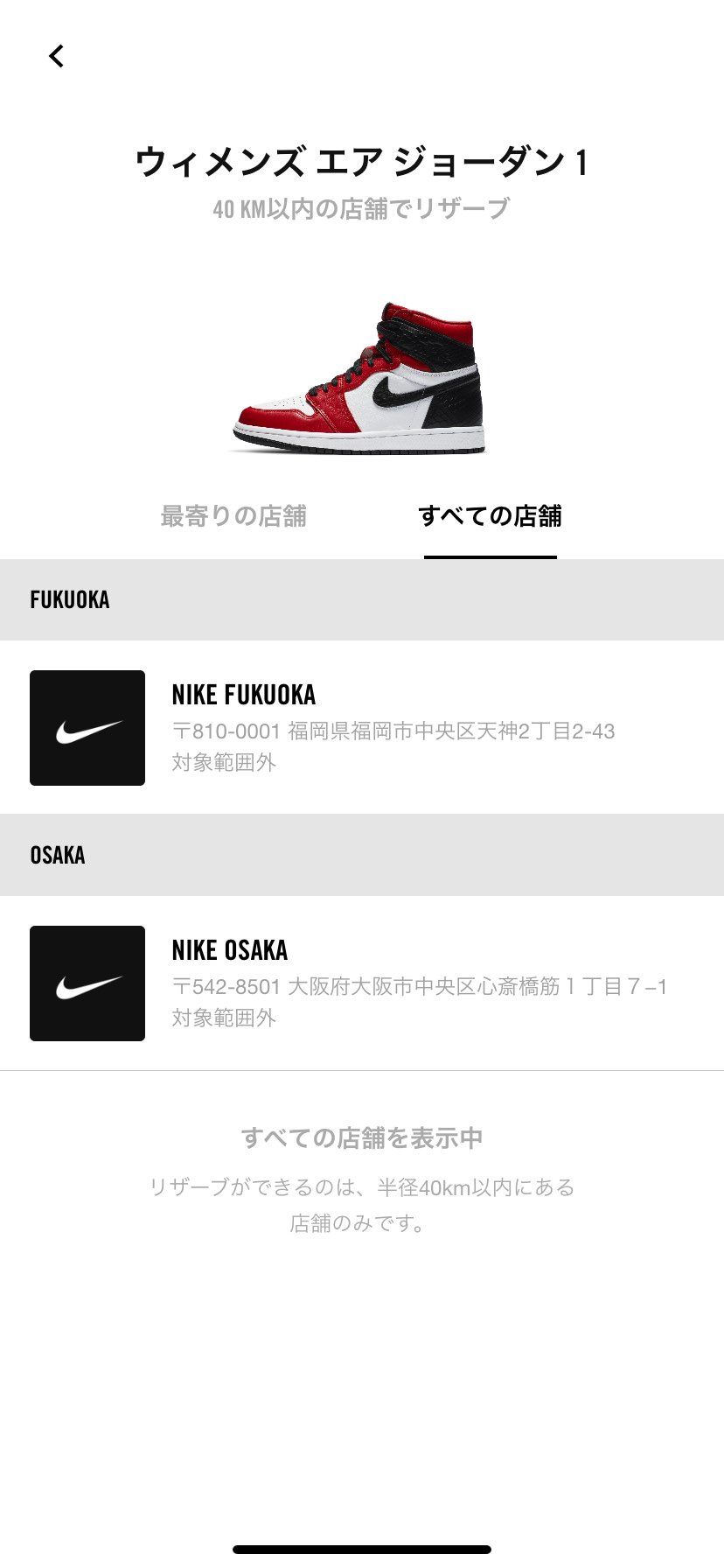Select the すべての店舗 tab
This screenshot has height=1568, width=724.
pyautogui.click(x=491, y=515)
